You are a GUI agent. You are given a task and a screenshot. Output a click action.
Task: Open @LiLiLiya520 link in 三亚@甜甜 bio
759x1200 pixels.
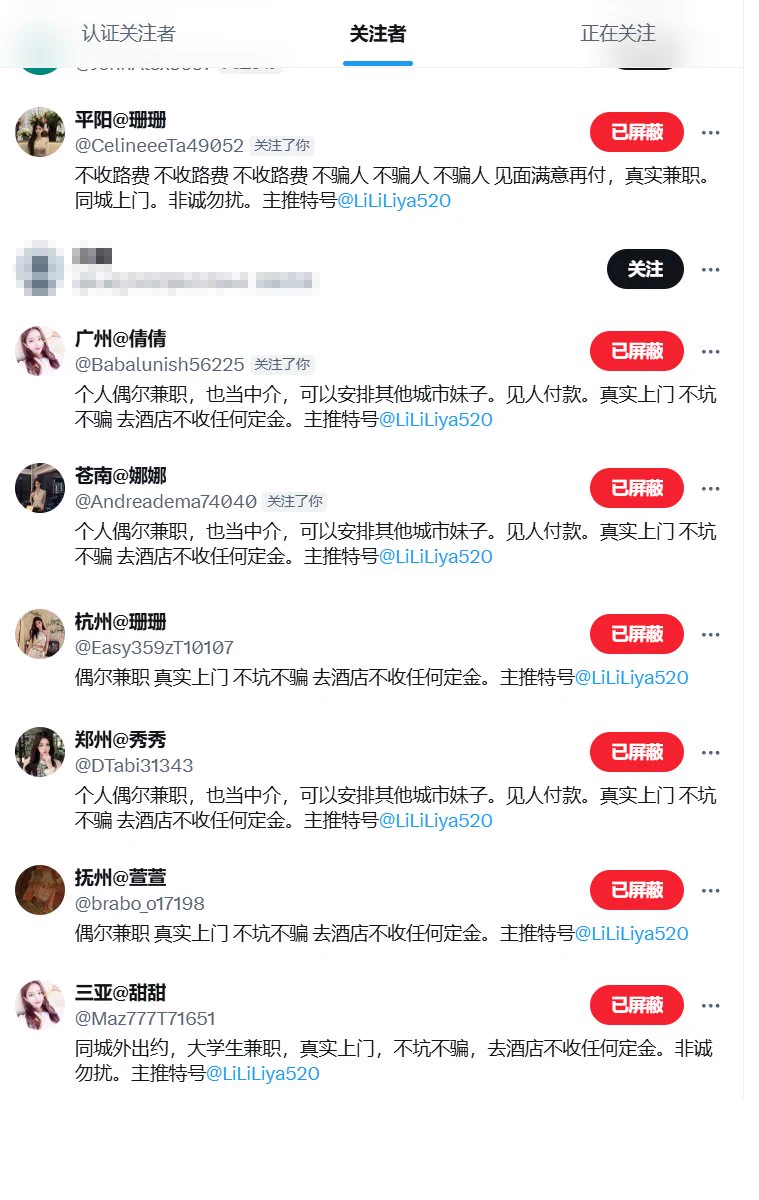coord(262,1074)
